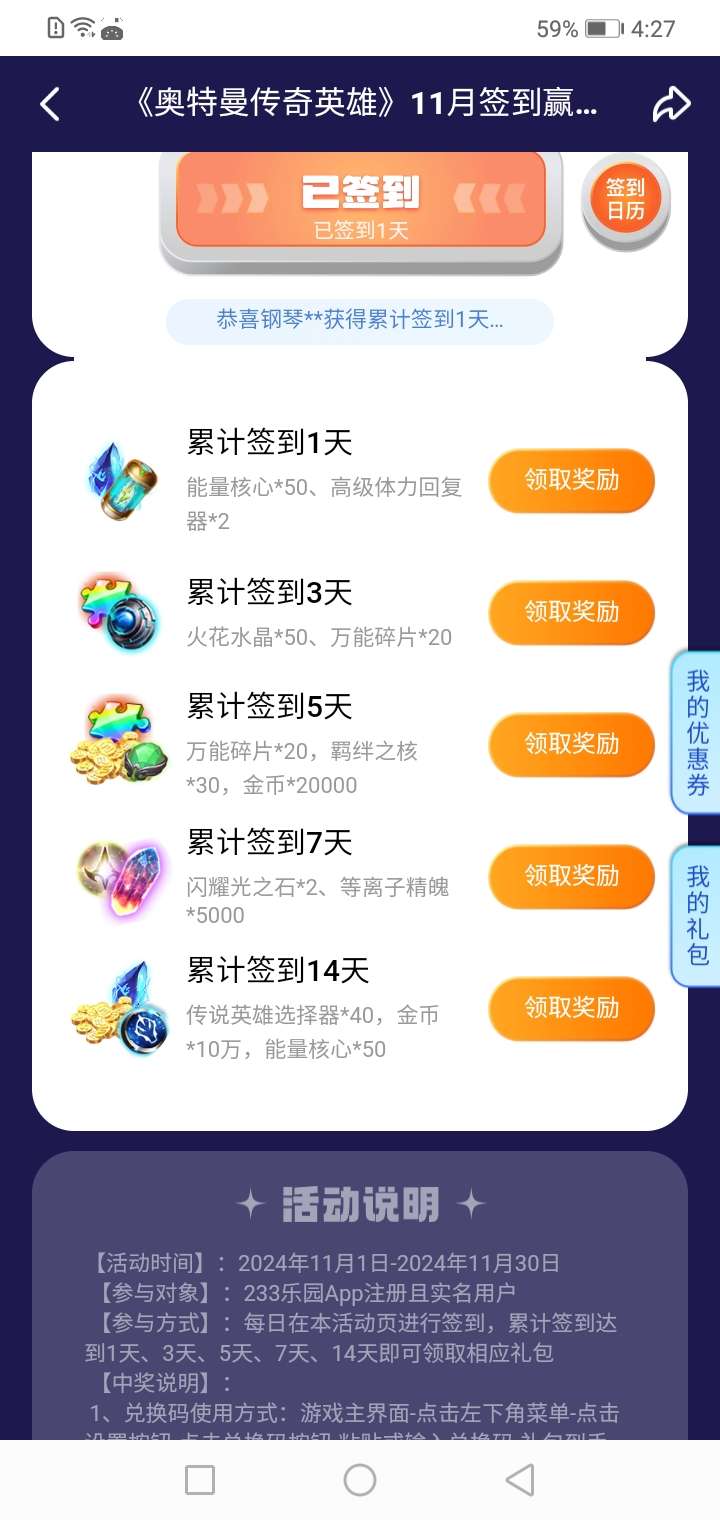Claim reward for 累计签到3天

pyautogui.click(x=571, y=612)
